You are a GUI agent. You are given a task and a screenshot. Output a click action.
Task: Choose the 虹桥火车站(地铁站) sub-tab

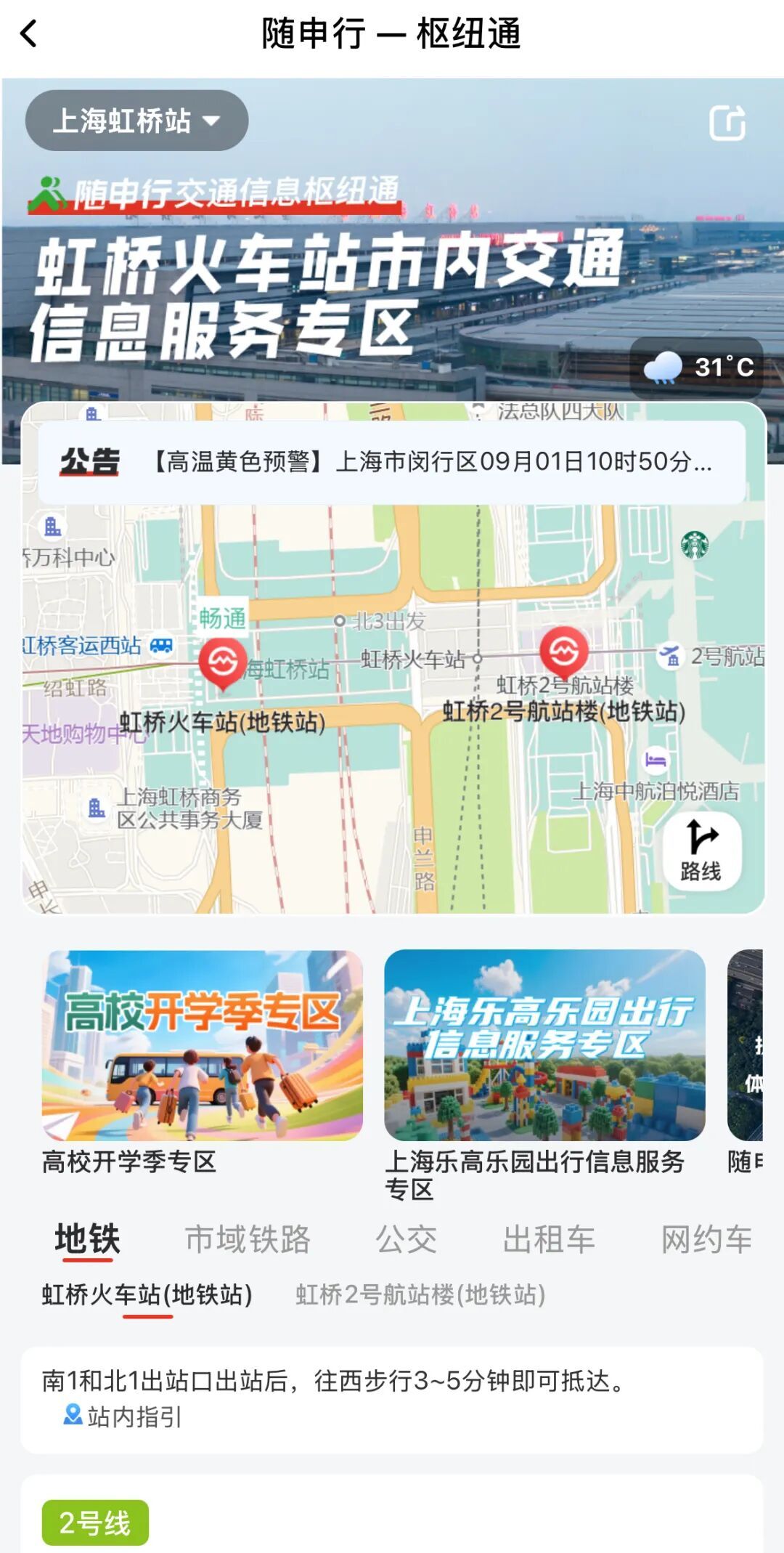click(147, 1294)
